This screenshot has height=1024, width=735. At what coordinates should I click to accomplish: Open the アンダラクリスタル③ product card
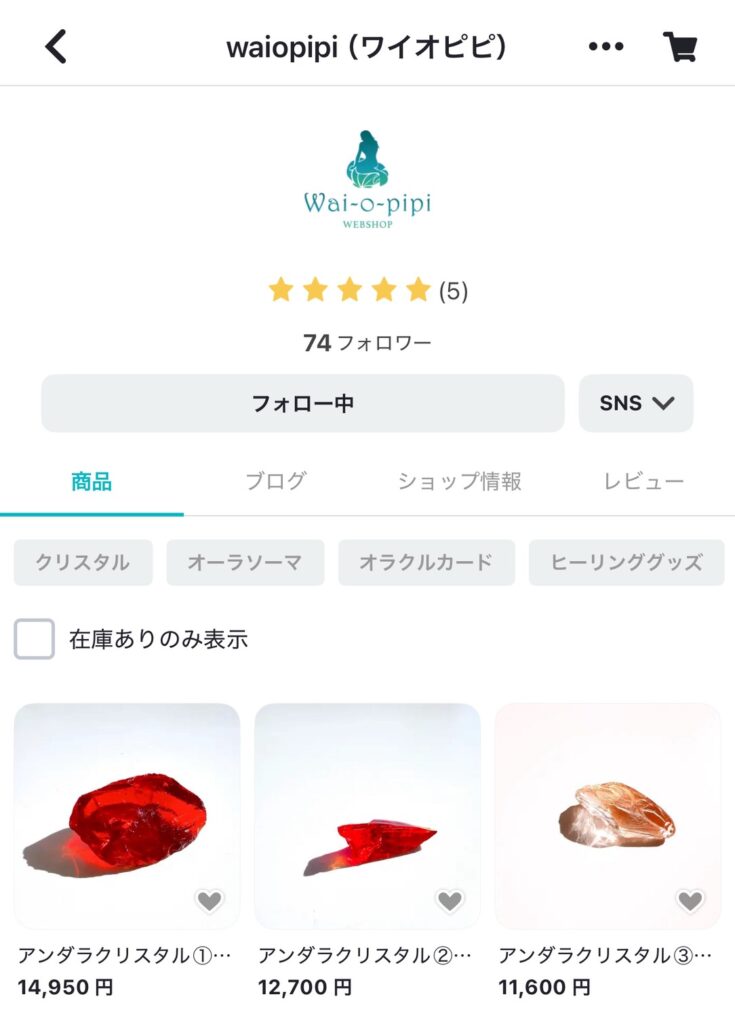pyautogui.click(x=607, y=815)
